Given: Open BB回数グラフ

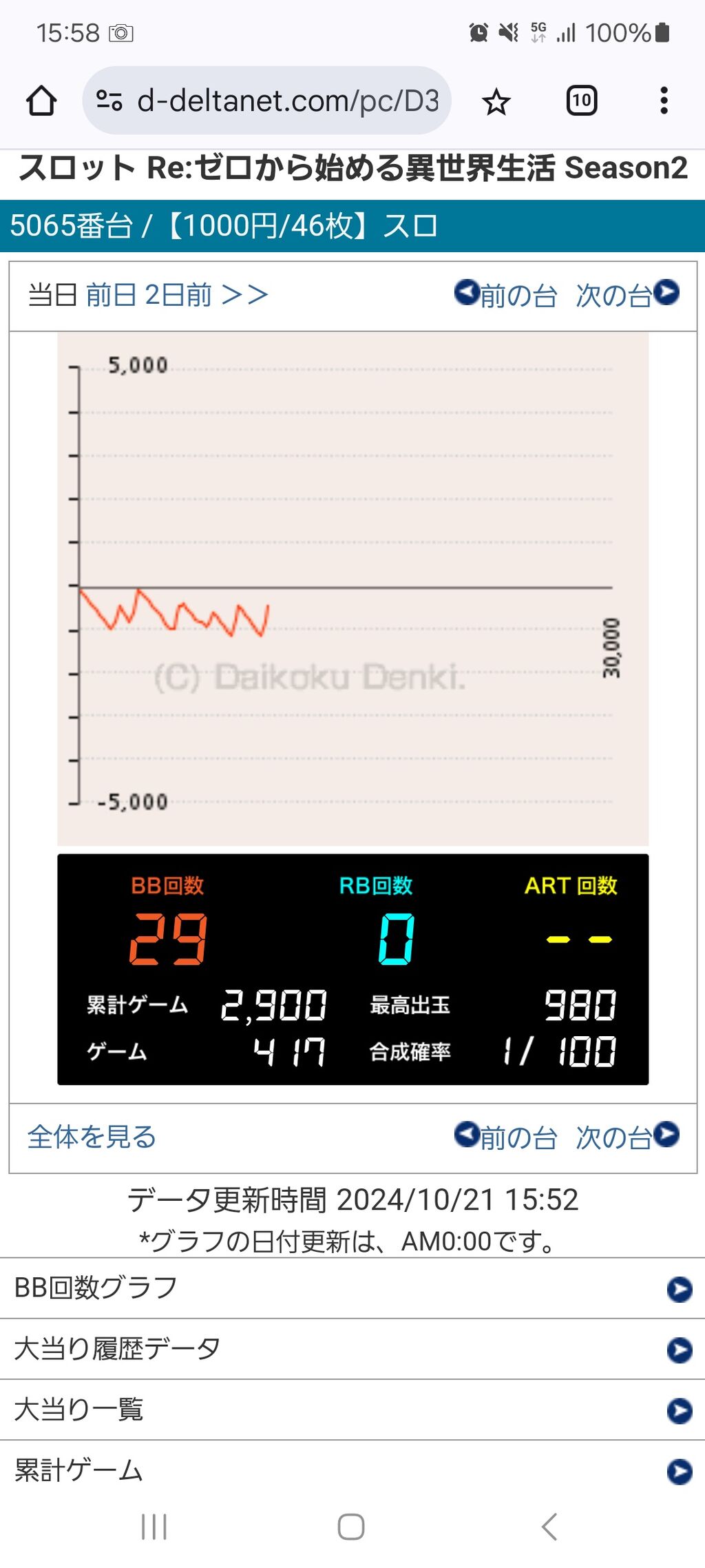Looking at the screenshot, I should [x=352, y=1288].
